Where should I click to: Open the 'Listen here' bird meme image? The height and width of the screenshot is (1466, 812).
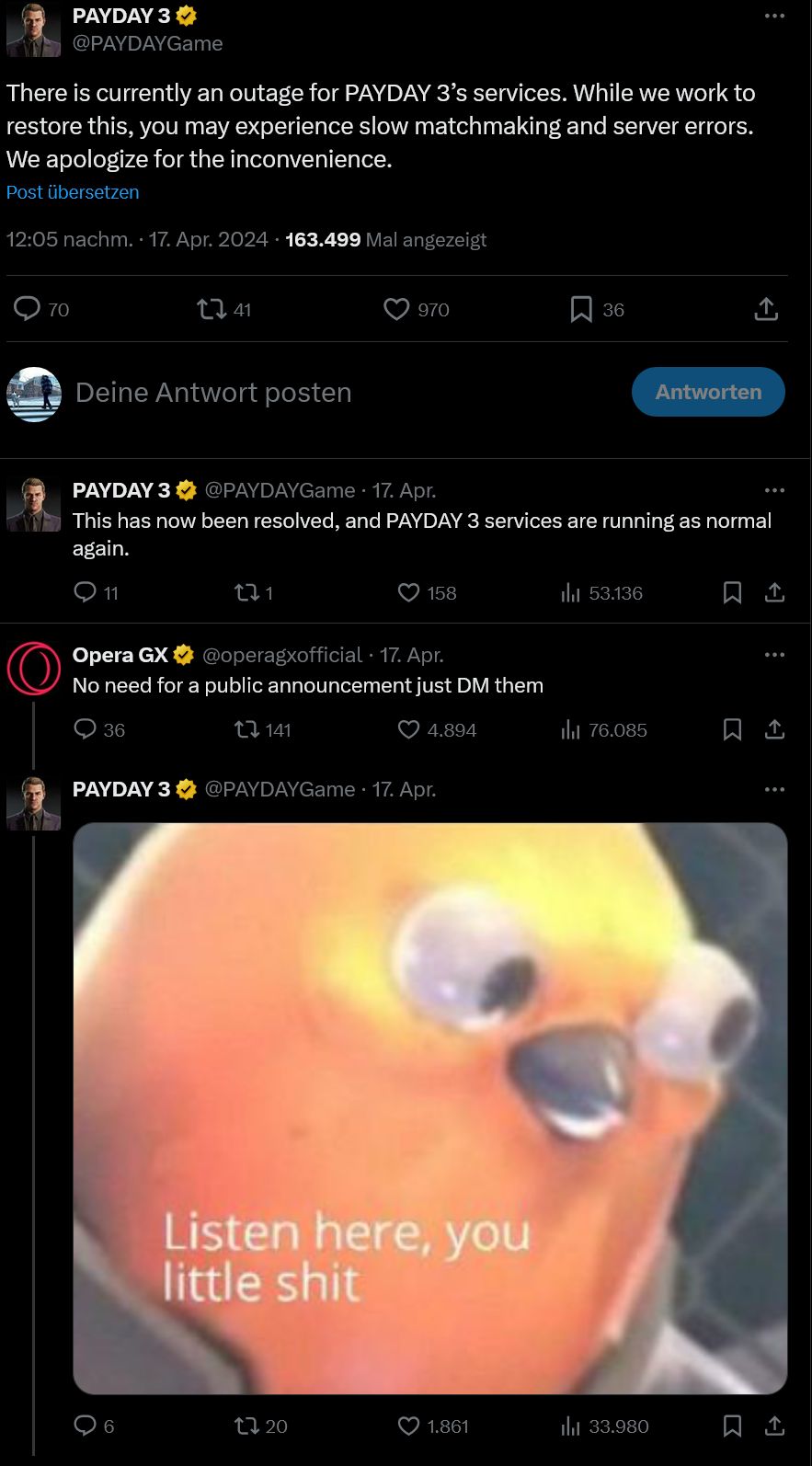pos(429,1107)
